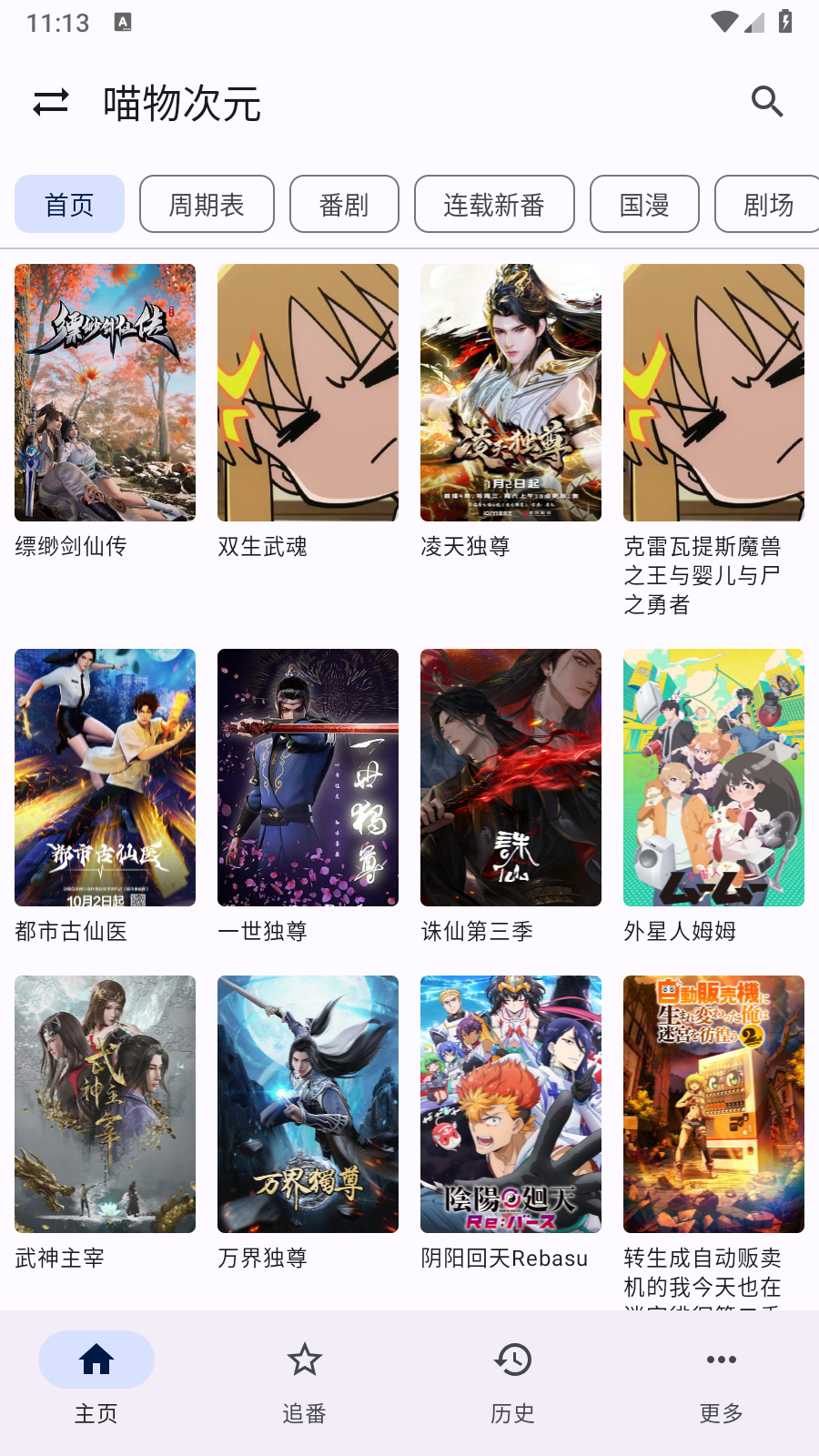Switch to the 国漫 chip

(644, 205)
